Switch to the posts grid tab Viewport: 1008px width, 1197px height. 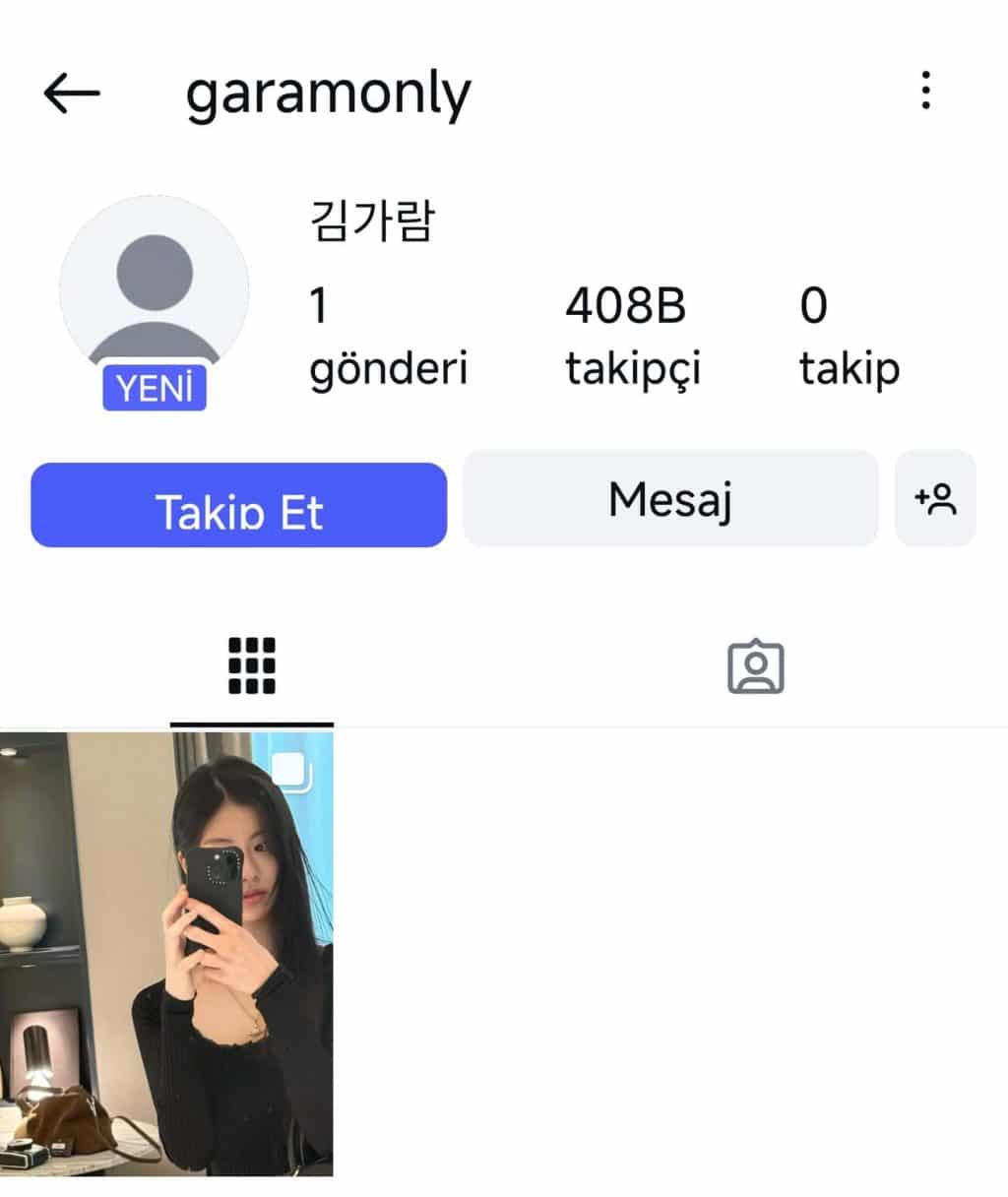pos(252,666)
